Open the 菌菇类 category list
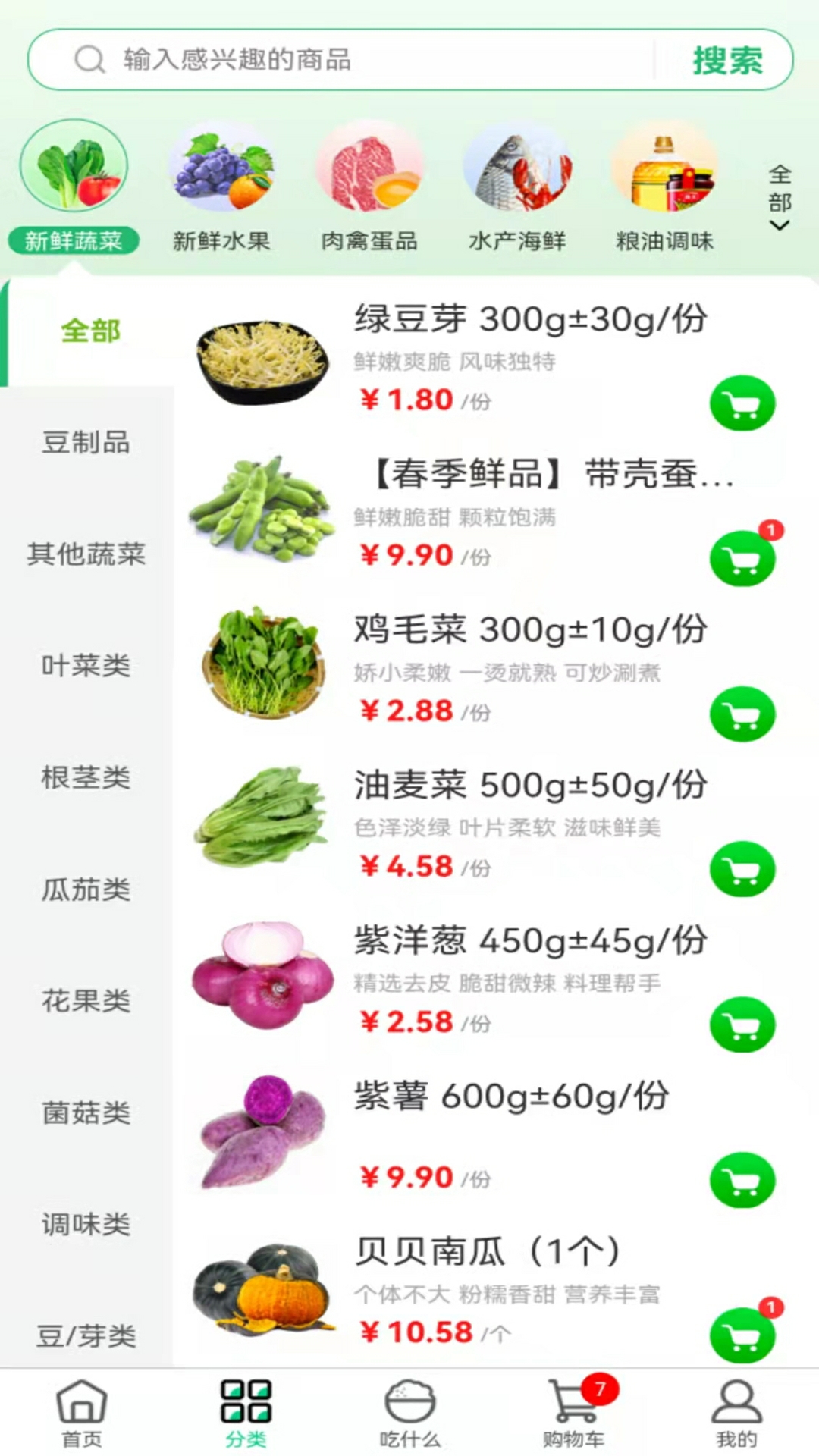819x1456 pixels. [x=86, y=1113]
